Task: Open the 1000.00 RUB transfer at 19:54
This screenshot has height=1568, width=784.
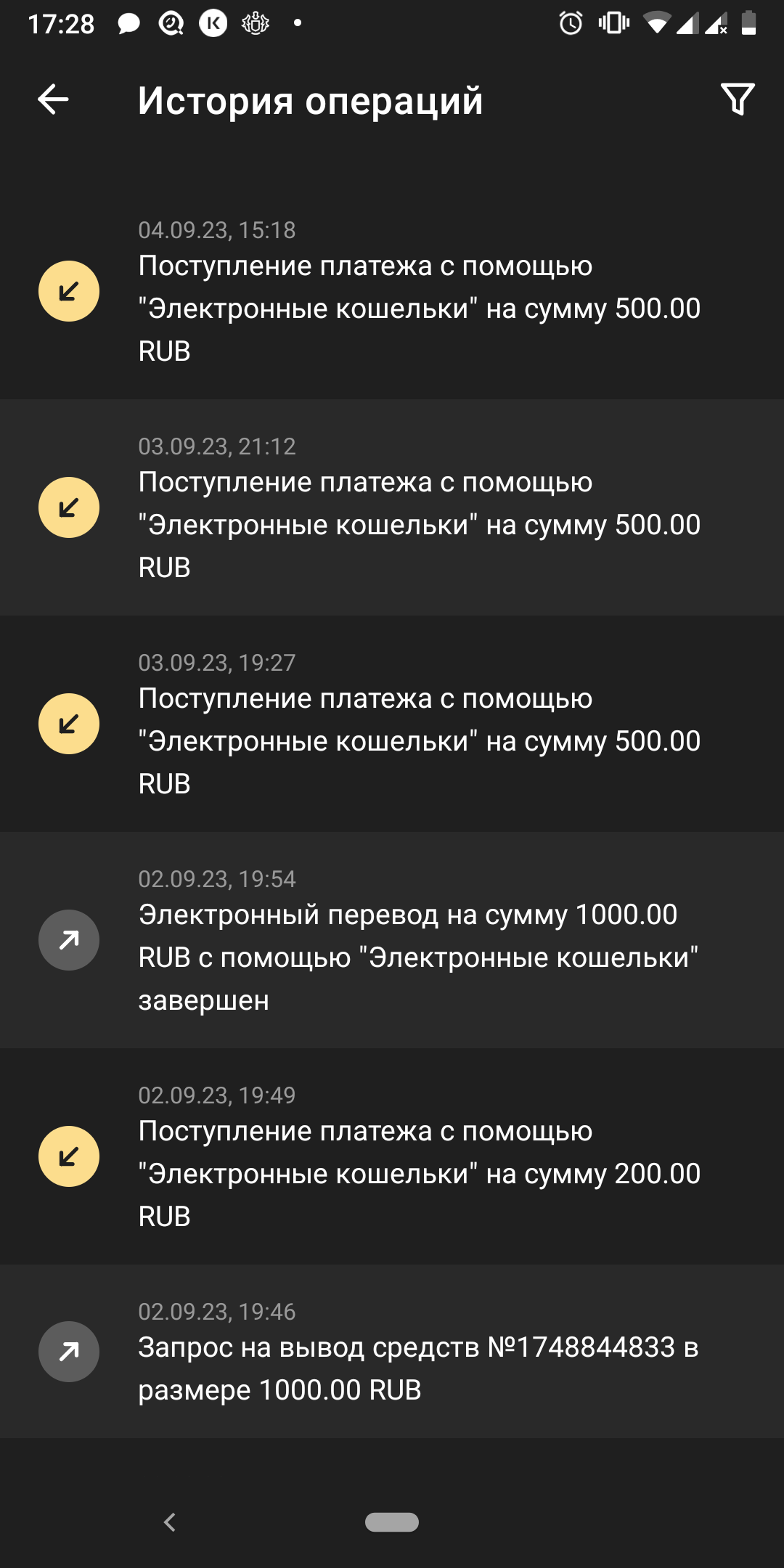Action: coord(392,941)
